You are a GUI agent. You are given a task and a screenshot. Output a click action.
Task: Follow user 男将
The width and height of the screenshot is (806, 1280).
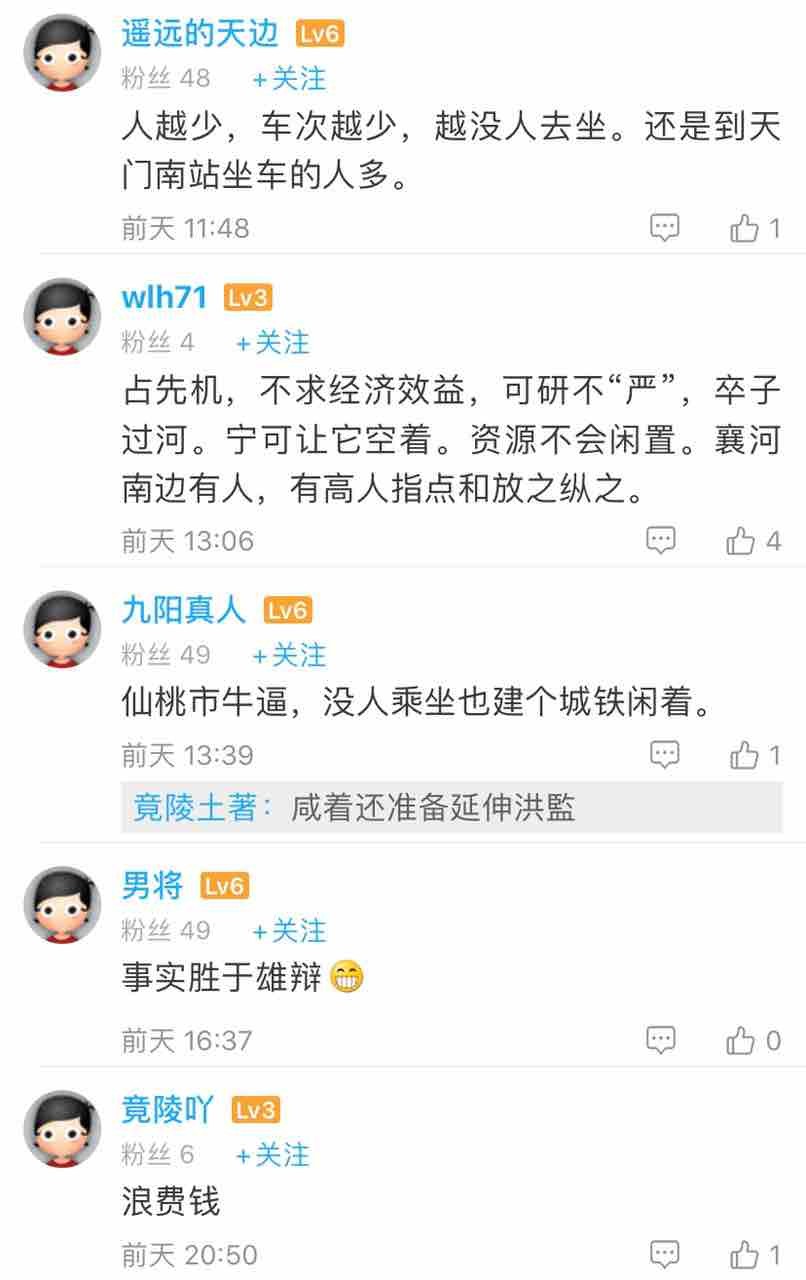289,931
